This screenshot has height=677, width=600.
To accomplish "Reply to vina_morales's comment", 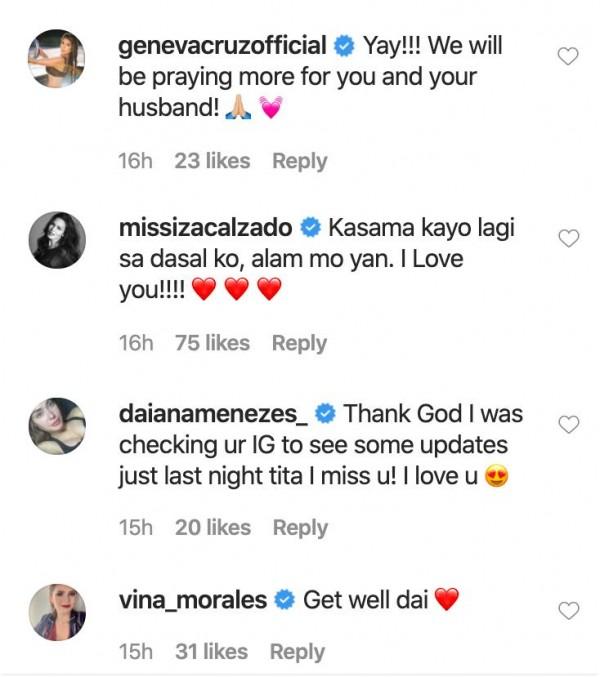I will click(x=297, y=652).
